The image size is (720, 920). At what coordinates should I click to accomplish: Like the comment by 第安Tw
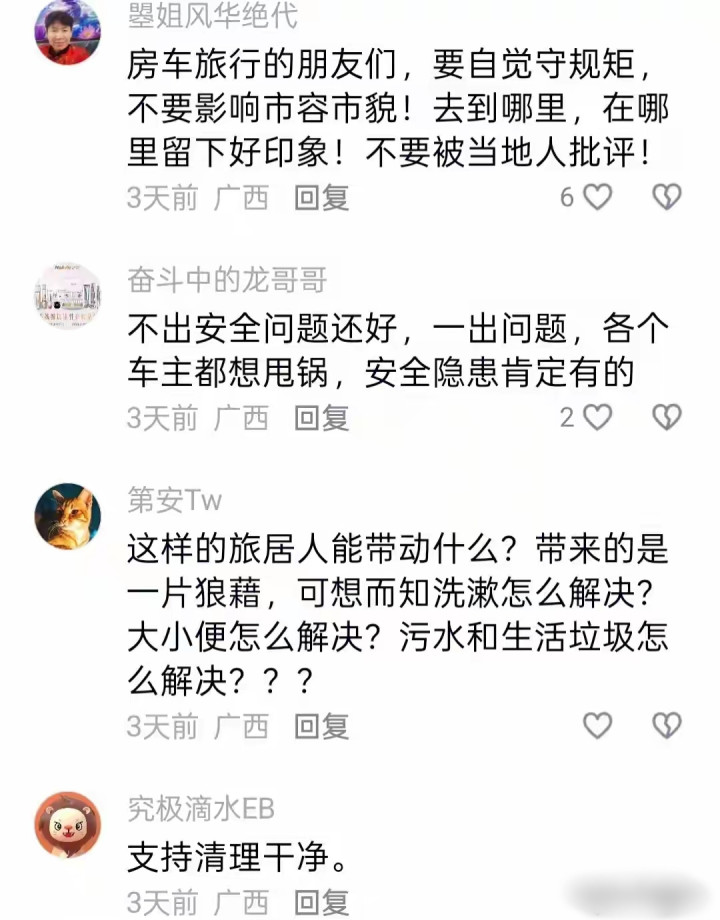tap(597, 725)
